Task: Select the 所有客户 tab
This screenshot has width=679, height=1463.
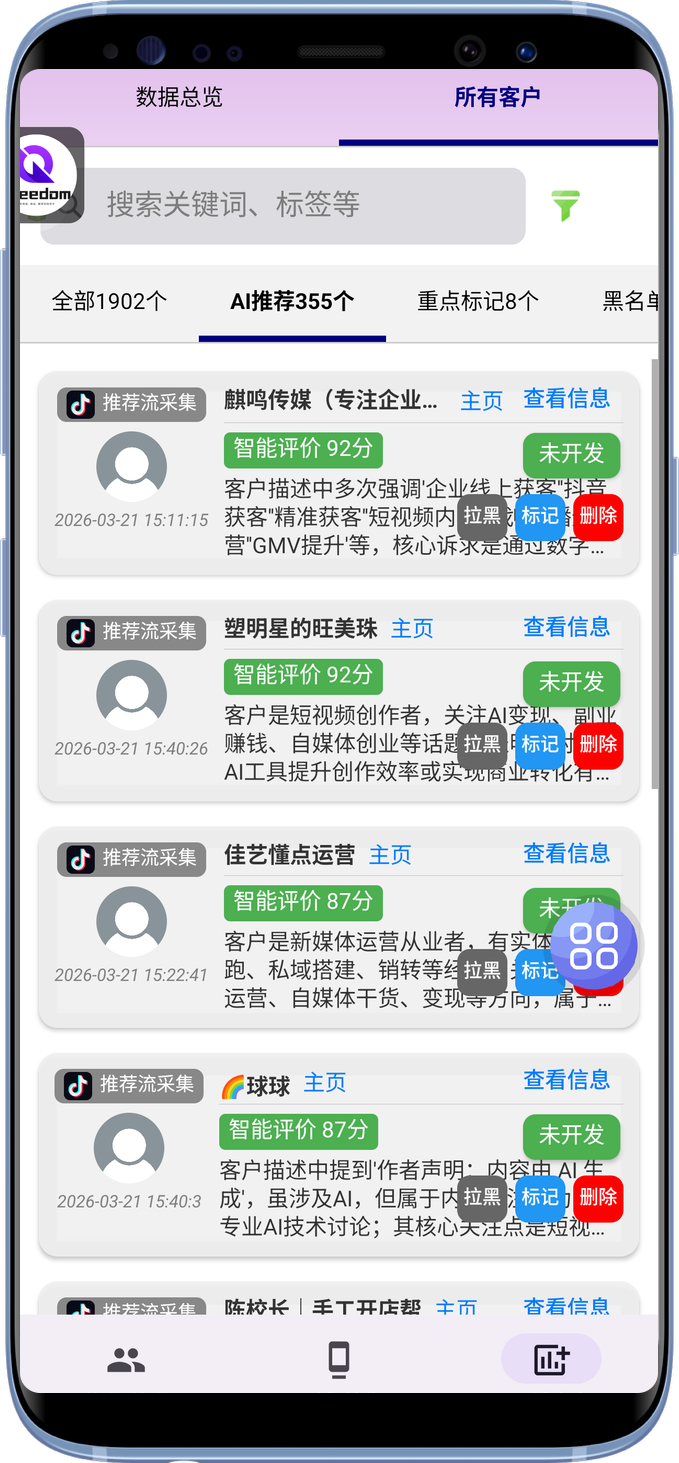Action: click(x=497, y=98)
